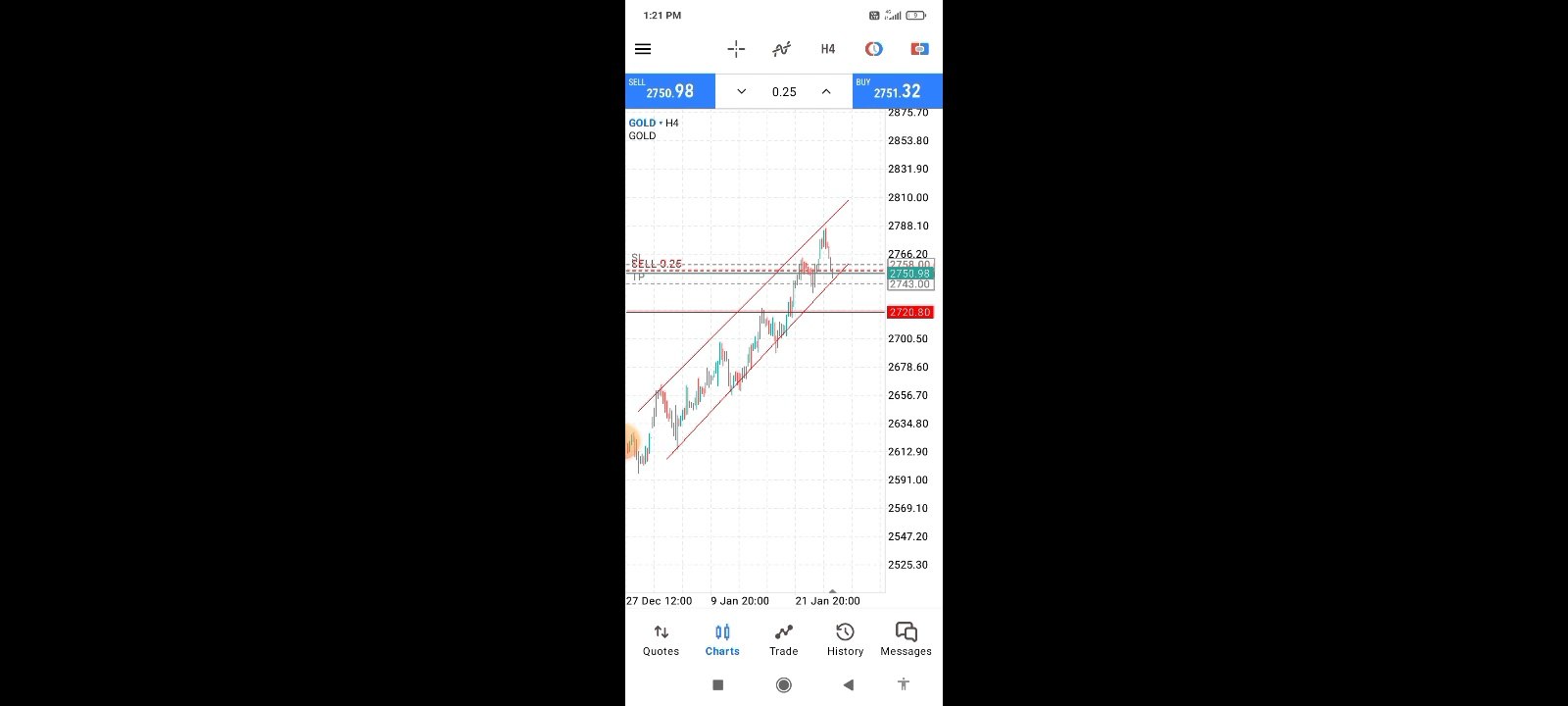The height and width of the screenshot is (706, 1568).
Task: Activate the crosshair cursor tool
Action: point(736,49)
